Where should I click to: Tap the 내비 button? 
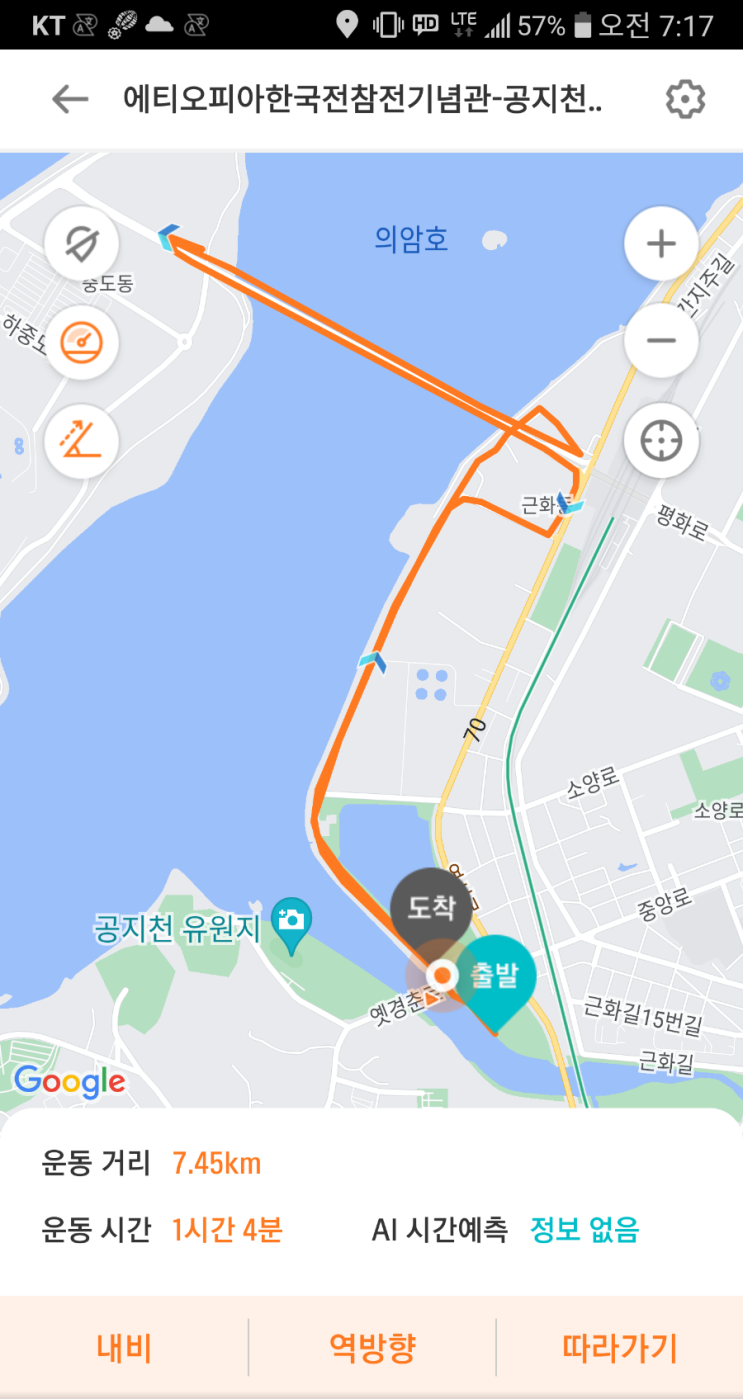(124, 1347)
